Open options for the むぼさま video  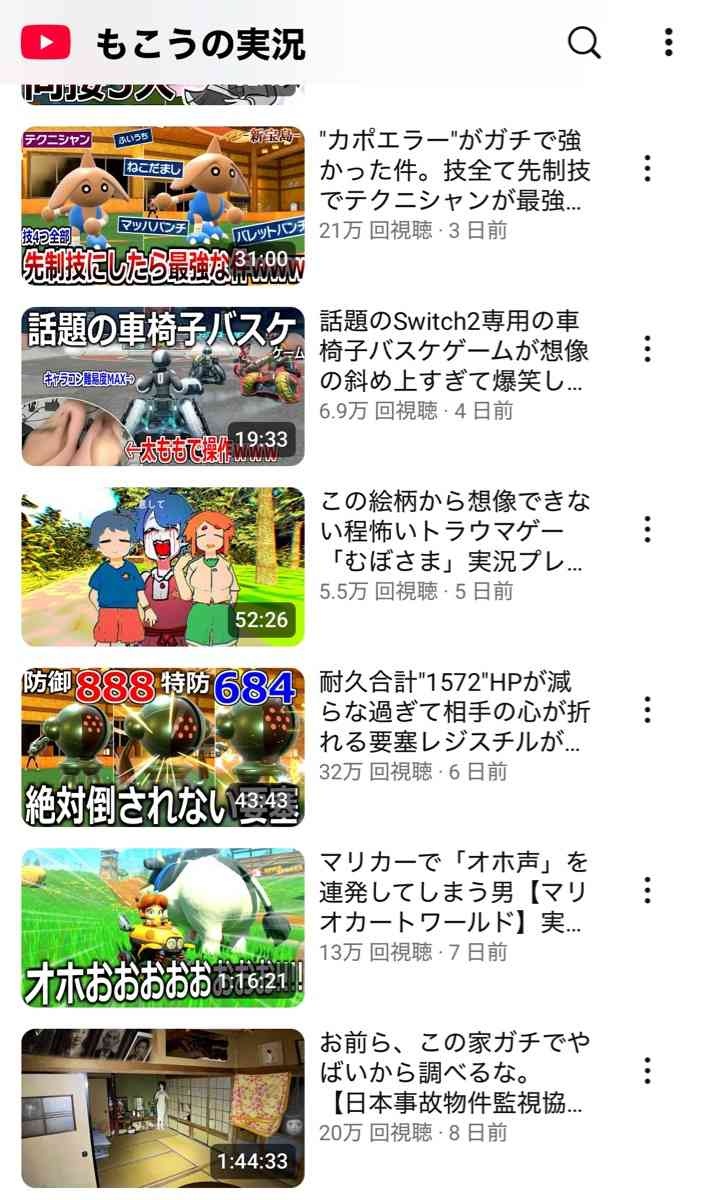[x=647, y=529]
